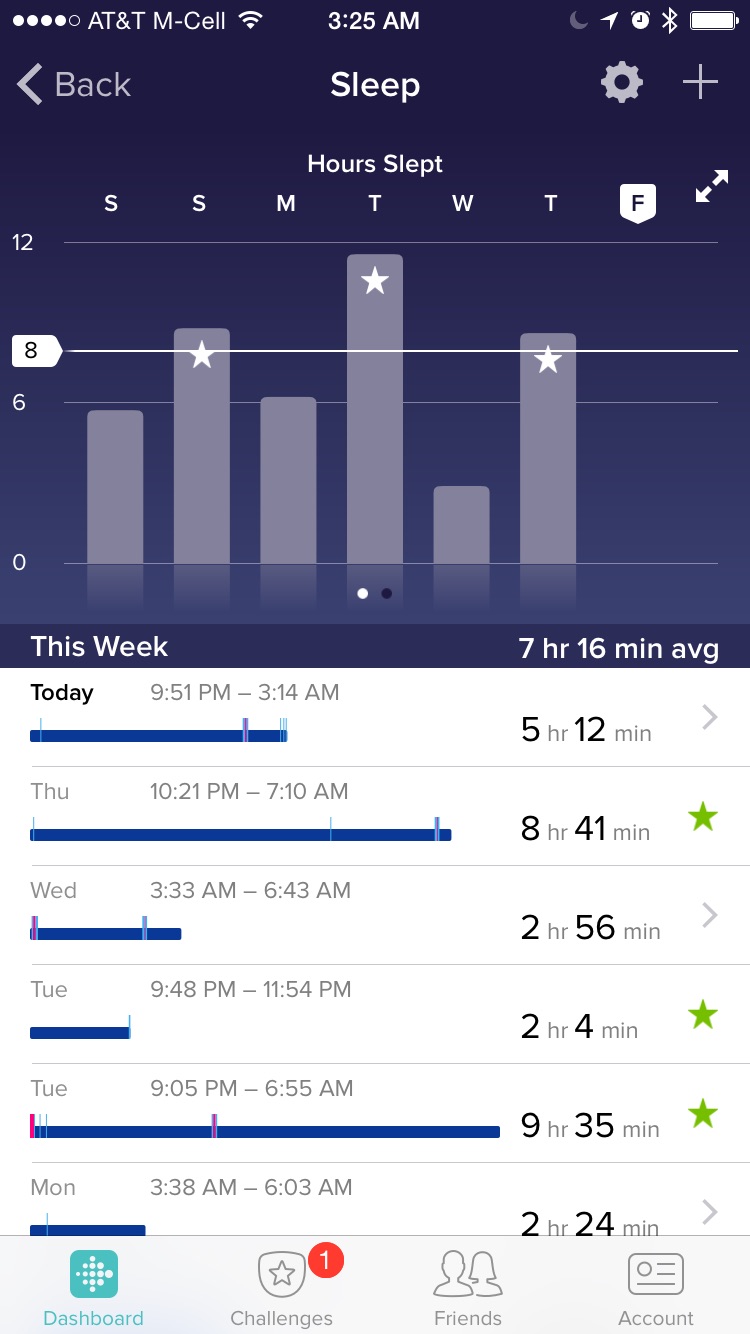Switch to the Dashboard tab
The width and height of the screenshot is (750, 1334).
coord(94,1289)
